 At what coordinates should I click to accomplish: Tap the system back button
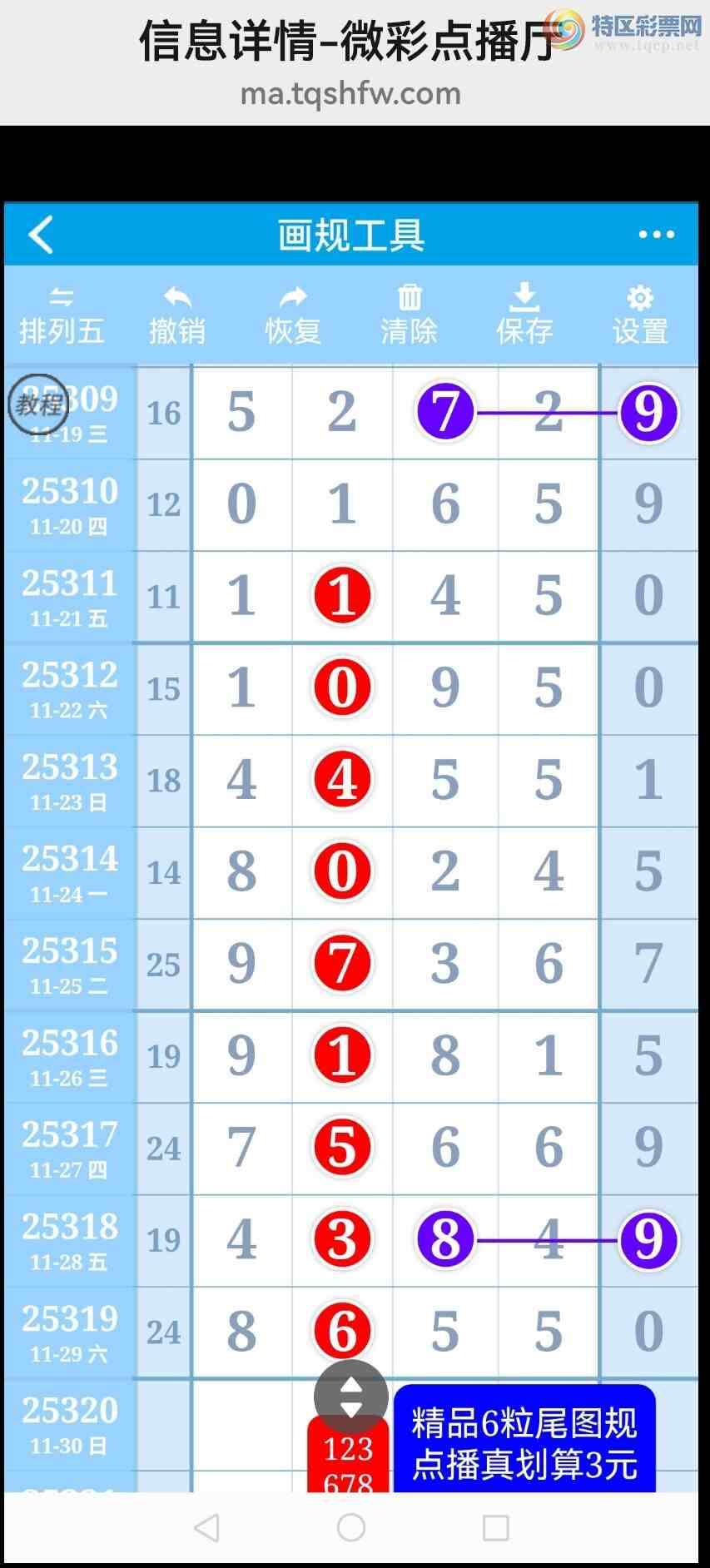pos(206,1528)
